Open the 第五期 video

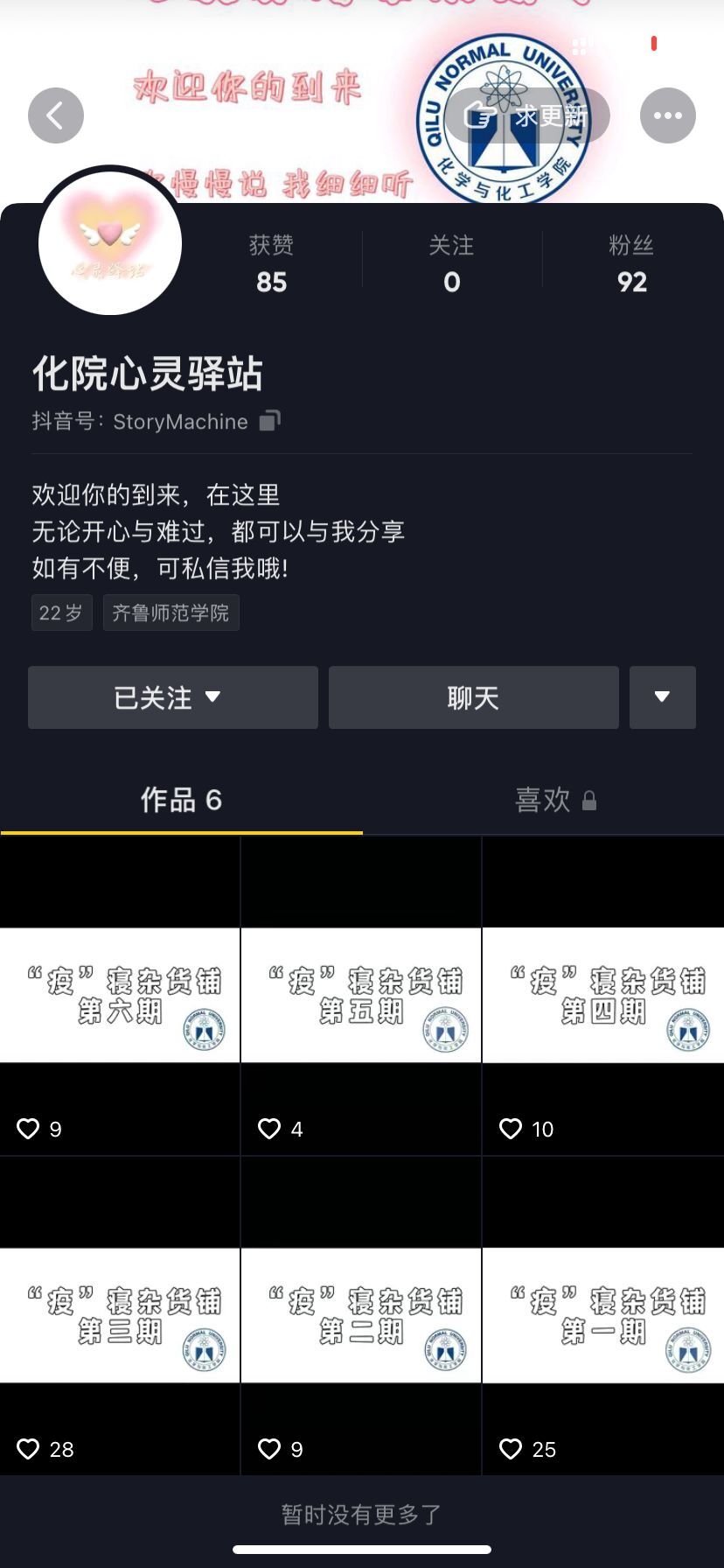click(361, 996)
